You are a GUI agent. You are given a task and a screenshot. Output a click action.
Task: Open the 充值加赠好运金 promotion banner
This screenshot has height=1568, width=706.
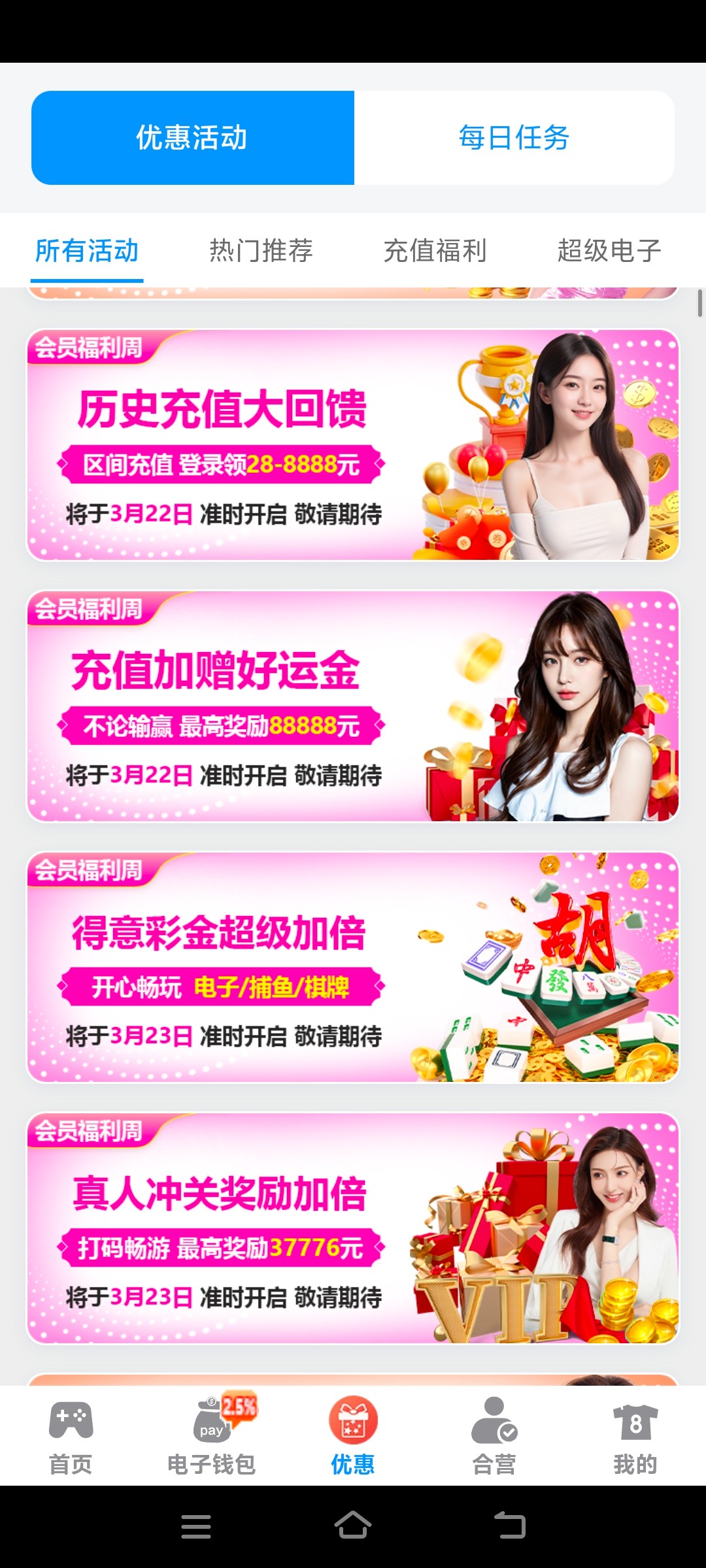click(x=353, y=706)
